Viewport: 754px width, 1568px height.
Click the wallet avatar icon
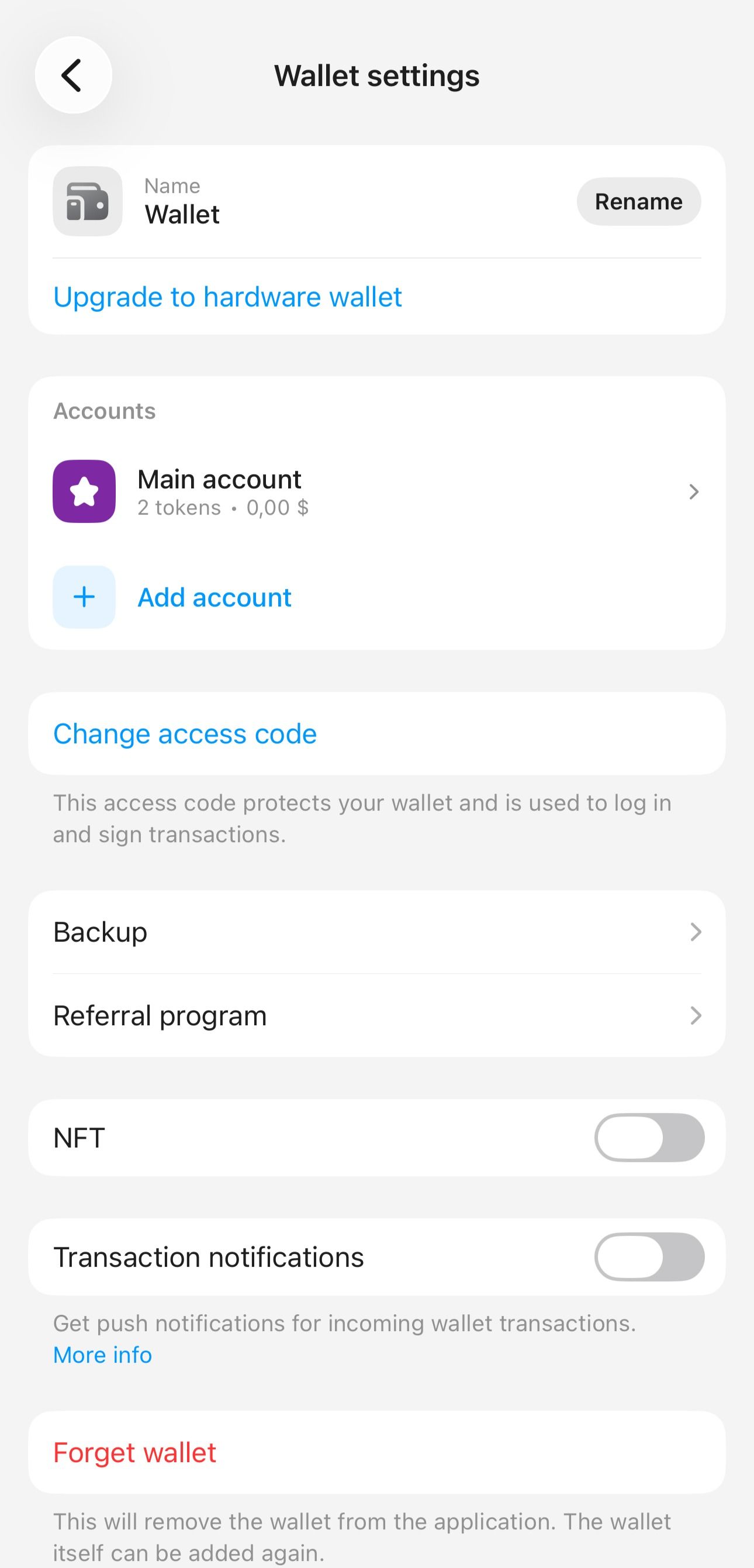coord(87,202)
